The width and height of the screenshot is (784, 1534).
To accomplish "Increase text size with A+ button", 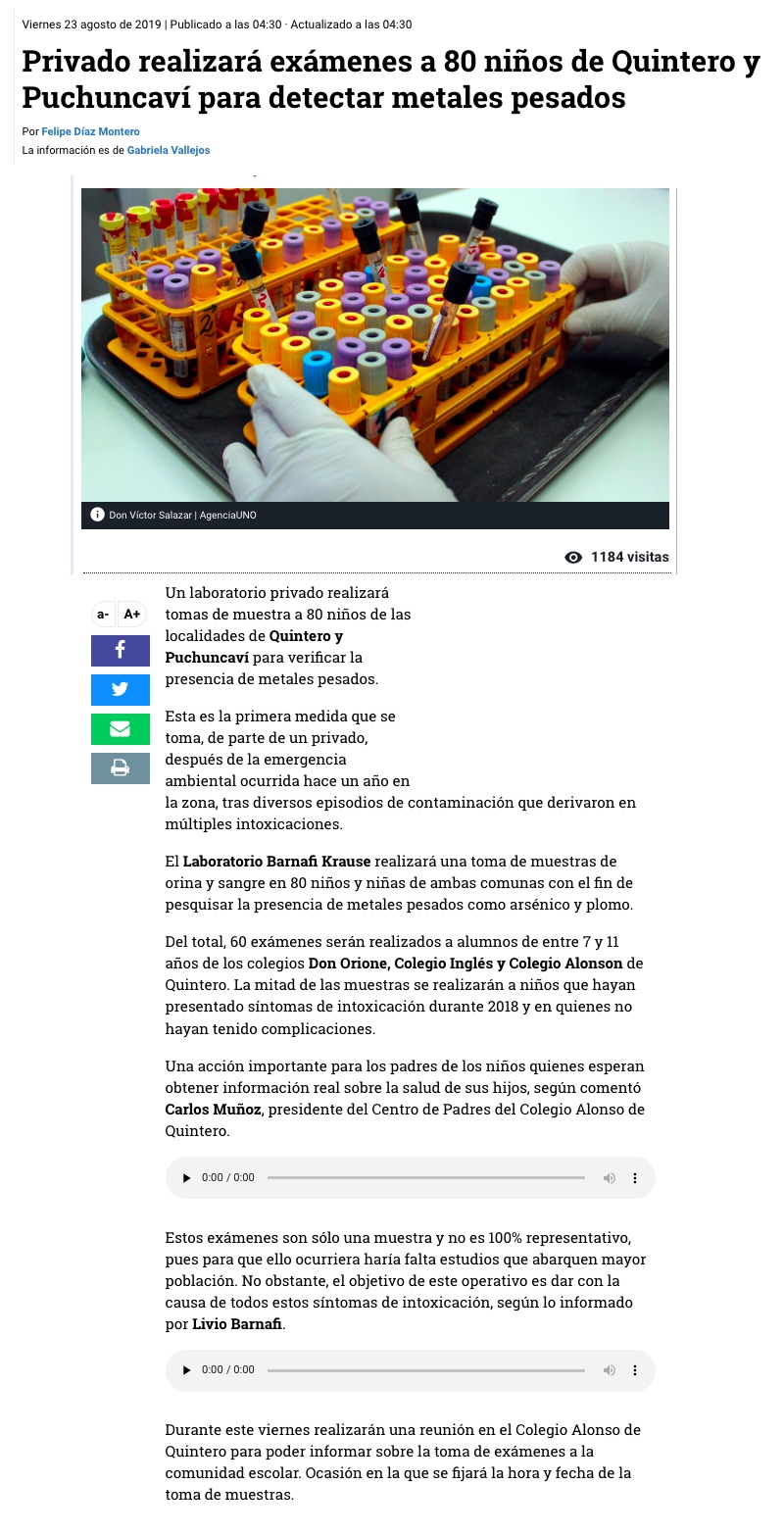I will (x=132, y=615).
